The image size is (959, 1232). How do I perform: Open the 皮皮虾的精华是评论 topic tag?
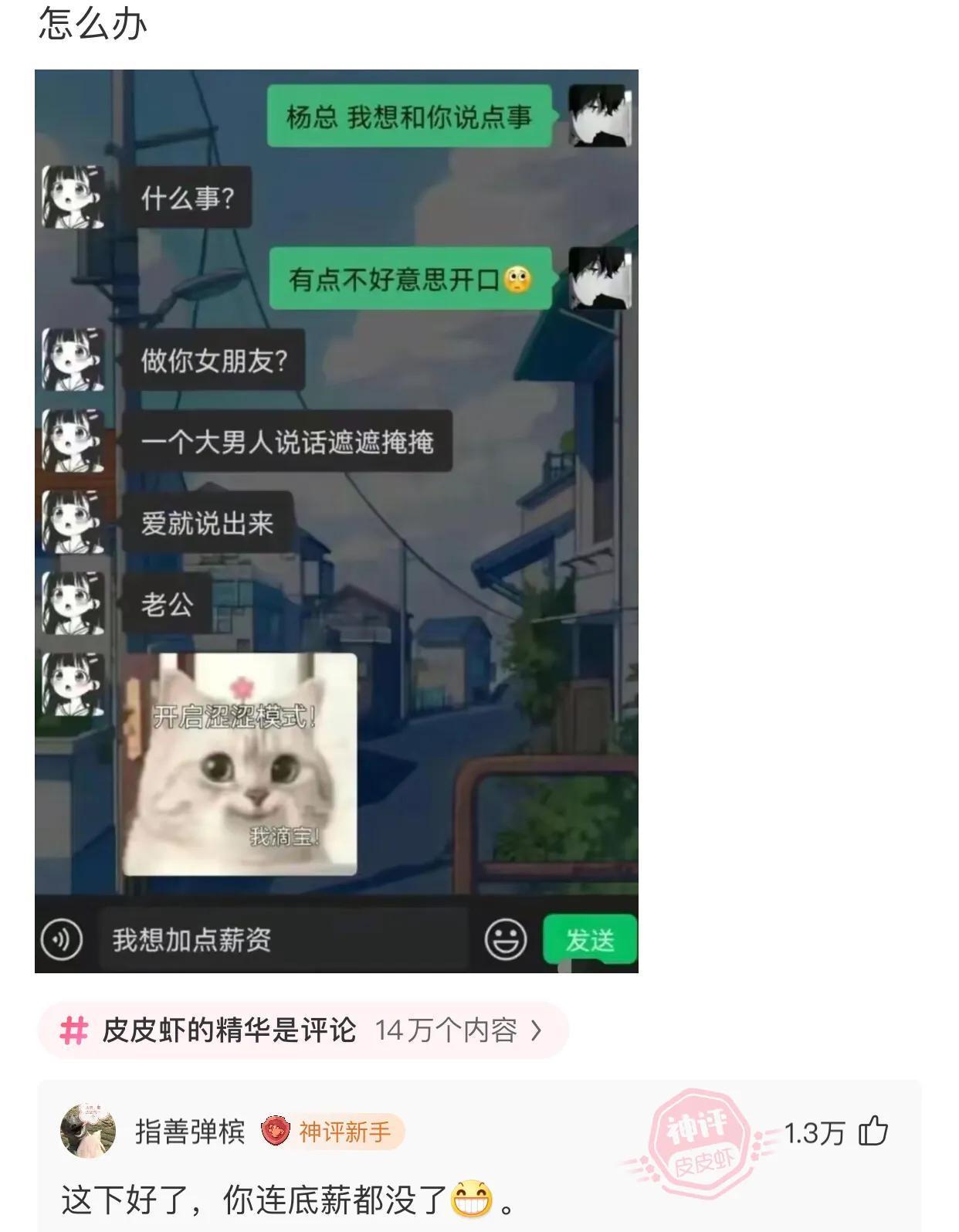pos(303,1030)
